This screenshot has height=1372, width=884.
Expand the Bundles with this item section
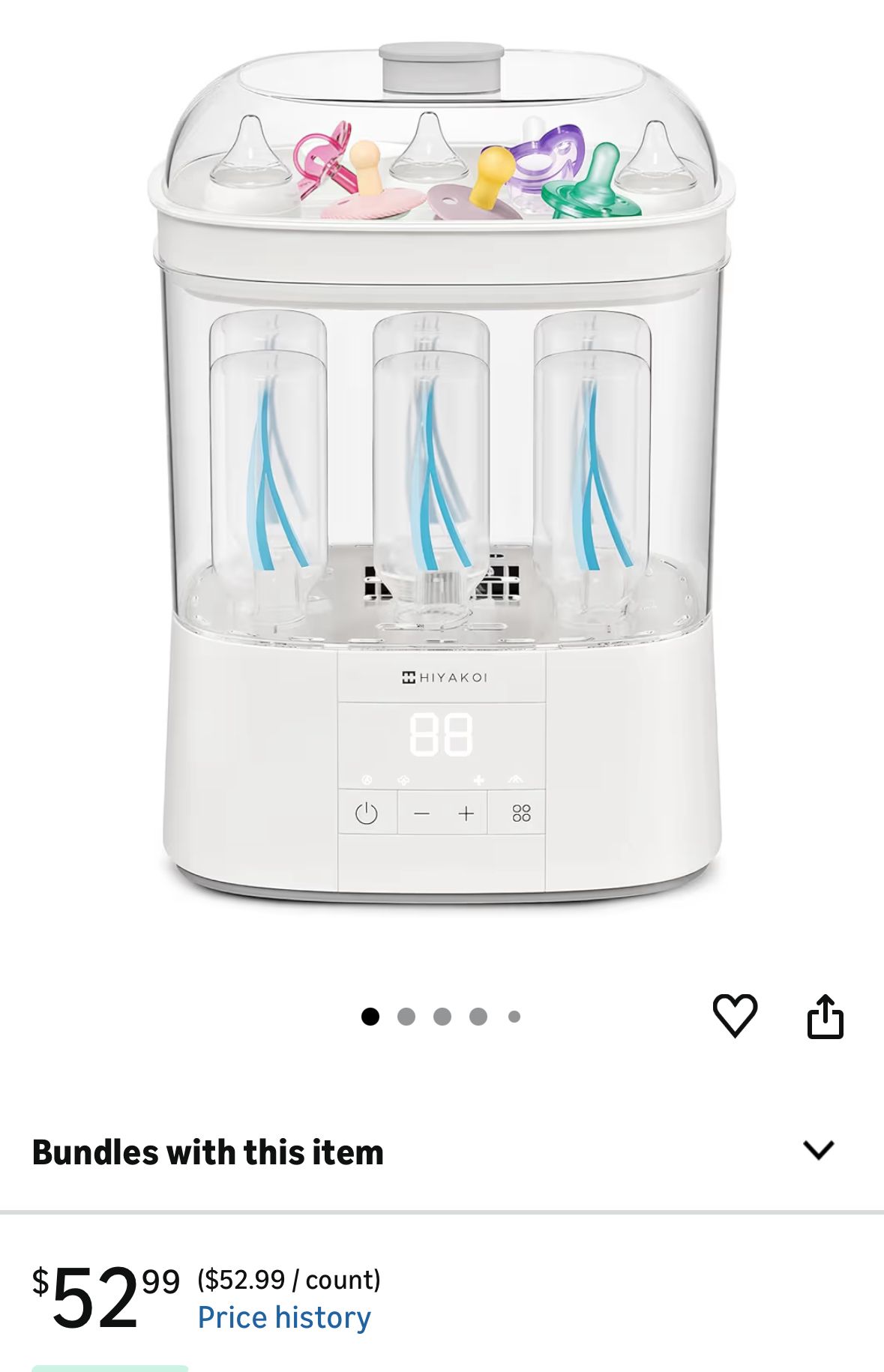818,1150
